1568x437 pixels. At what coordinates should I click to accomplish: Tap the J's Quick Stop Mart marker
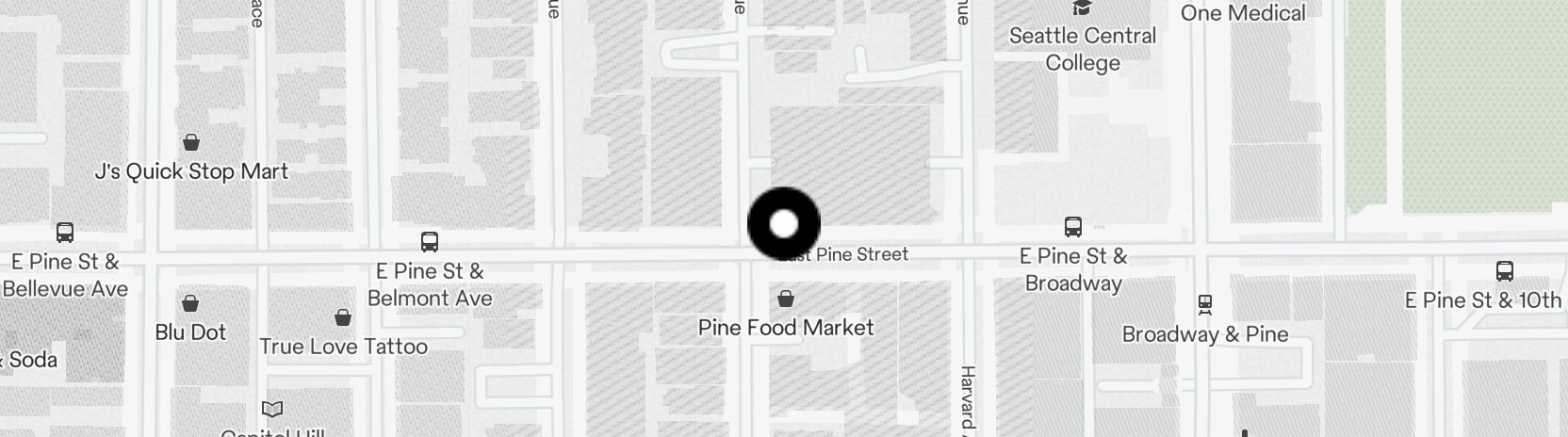point(191,143)
